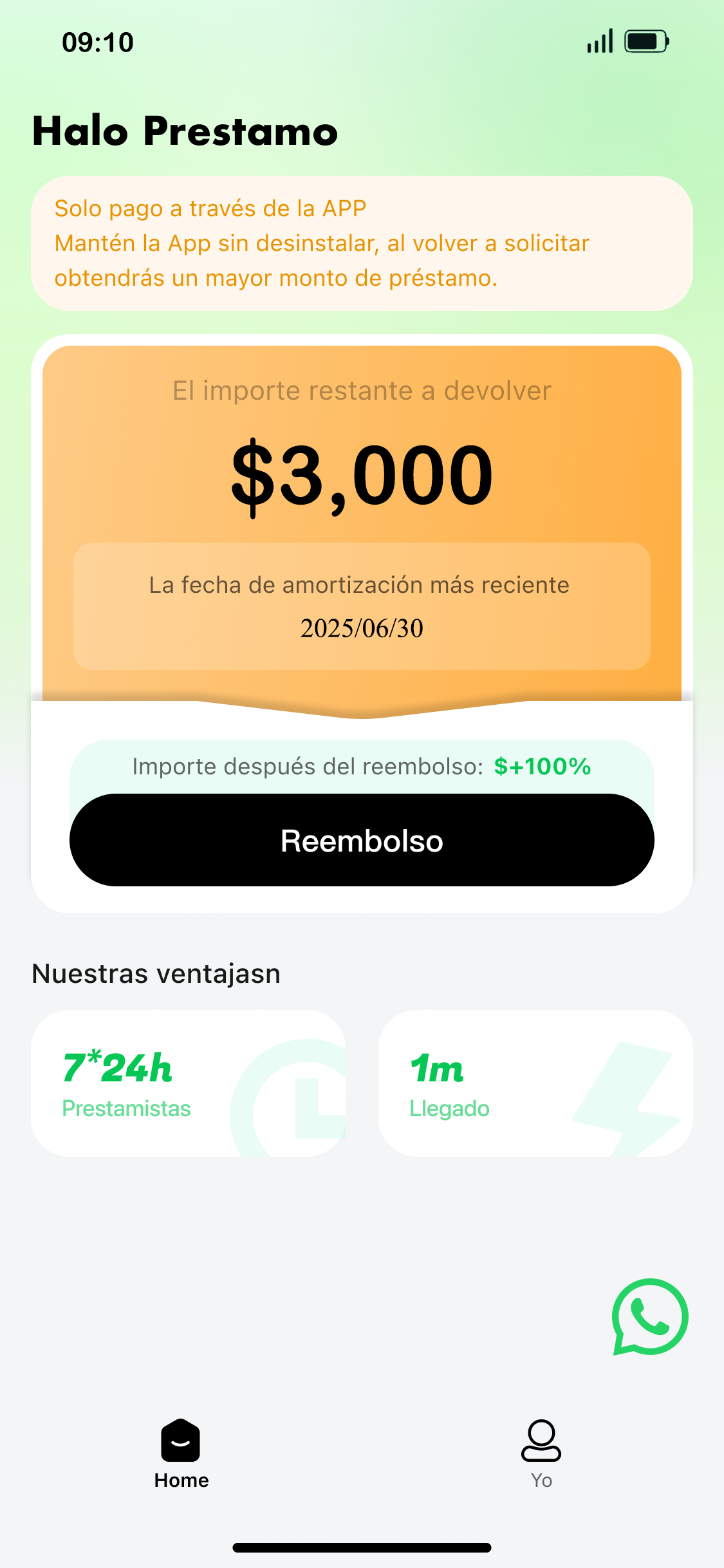The width and height of the screenshot is (724, 1568).
Task: Switch to the Yo tab
Action: (541, 1453)
